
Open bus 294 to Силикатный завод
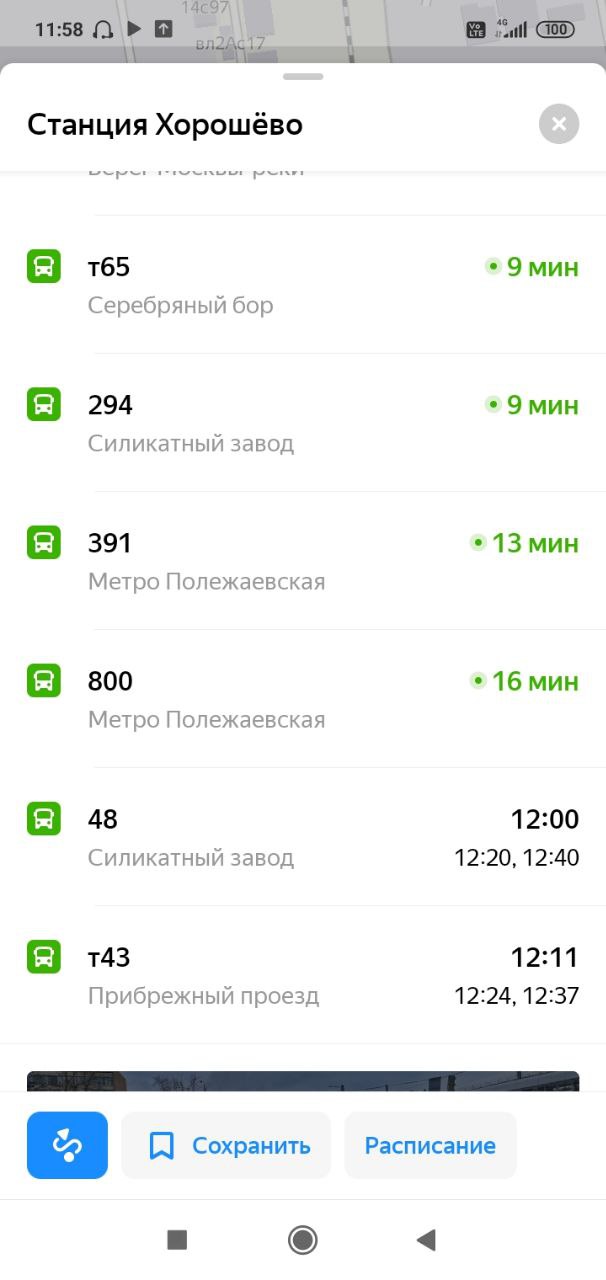pyautogui.click(x=303, y=423)
